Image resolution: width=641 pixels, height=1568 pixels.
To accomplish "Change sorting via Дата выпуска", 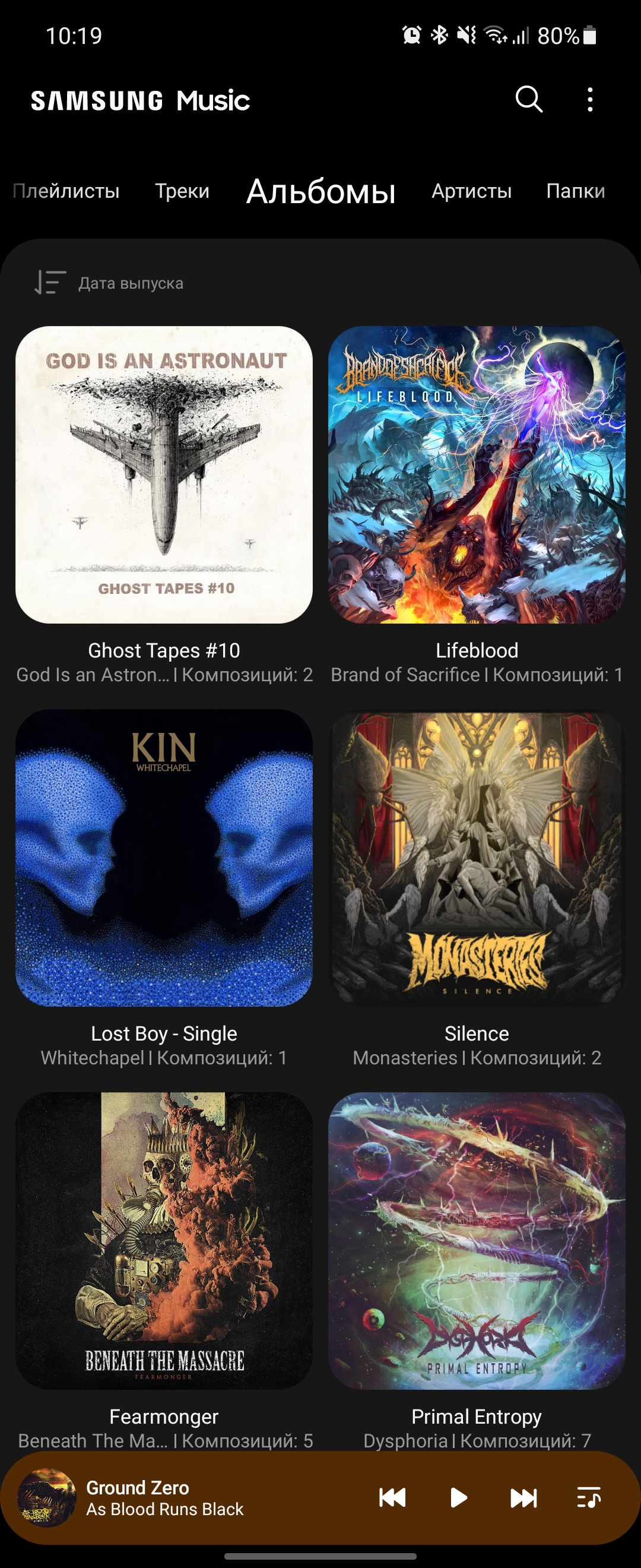I will pos(109,283).
